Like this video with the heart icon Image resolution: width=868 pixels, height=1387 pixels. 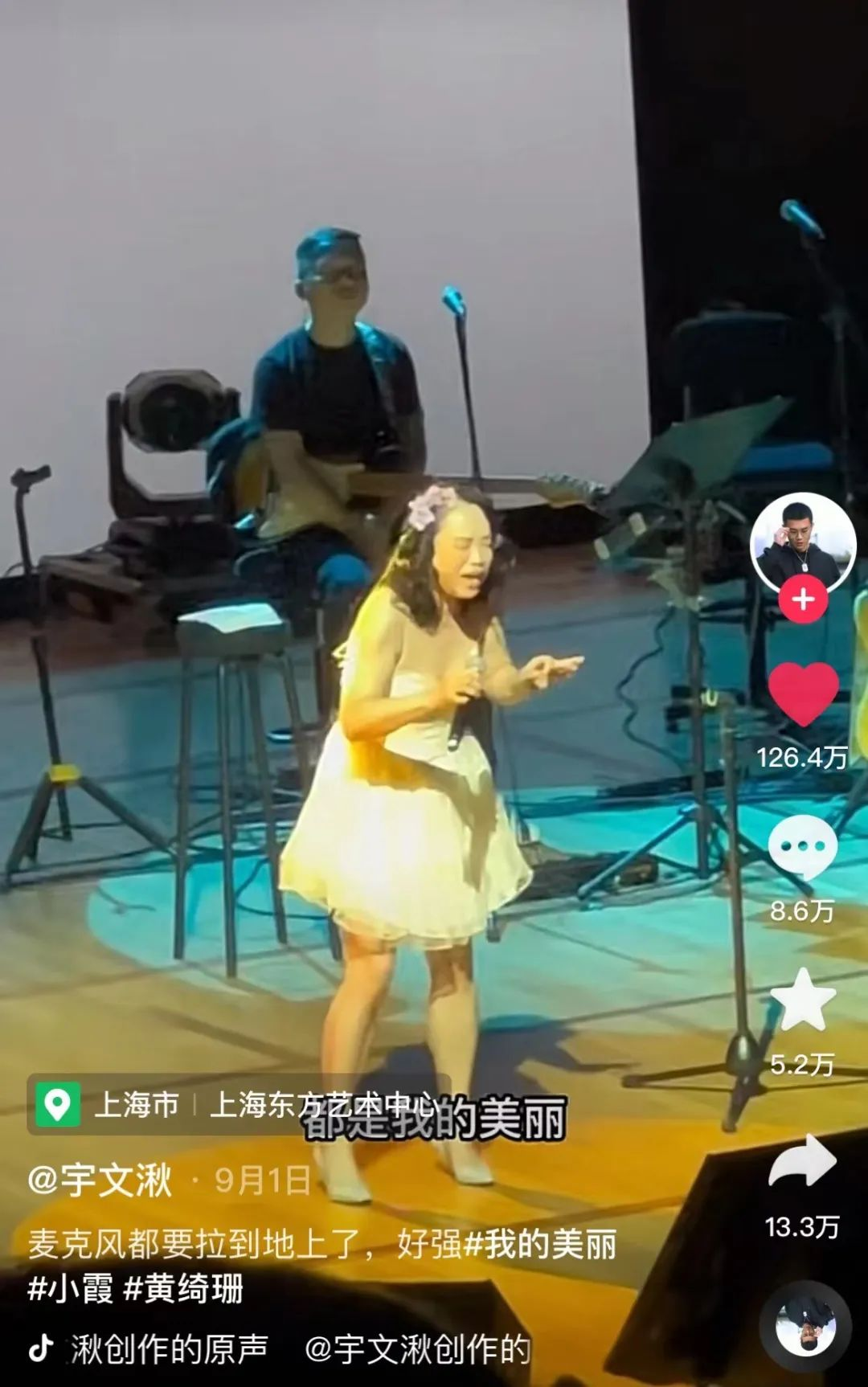803,693
